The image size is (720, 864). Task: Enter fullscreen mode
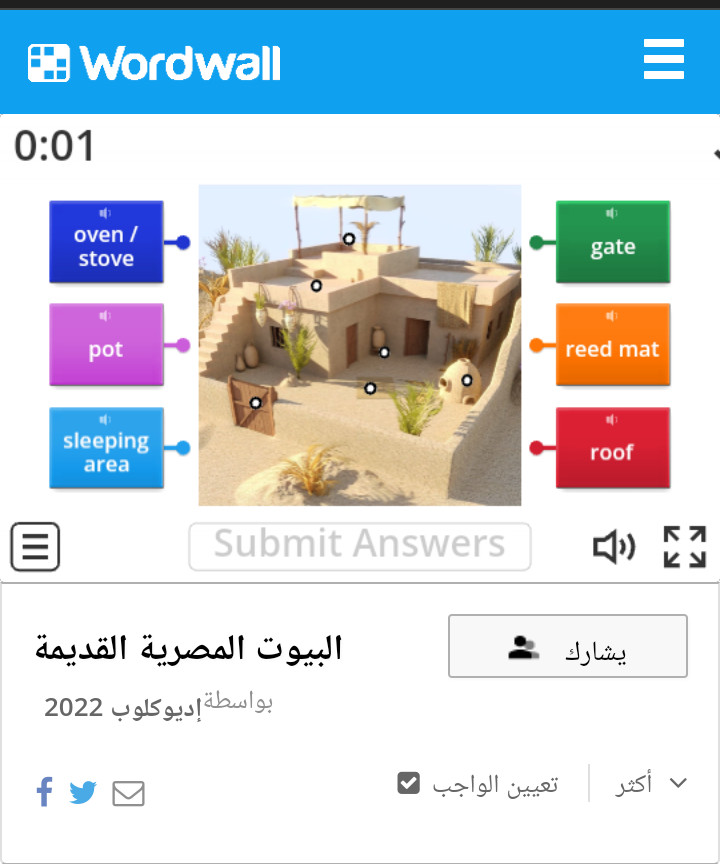685,547
